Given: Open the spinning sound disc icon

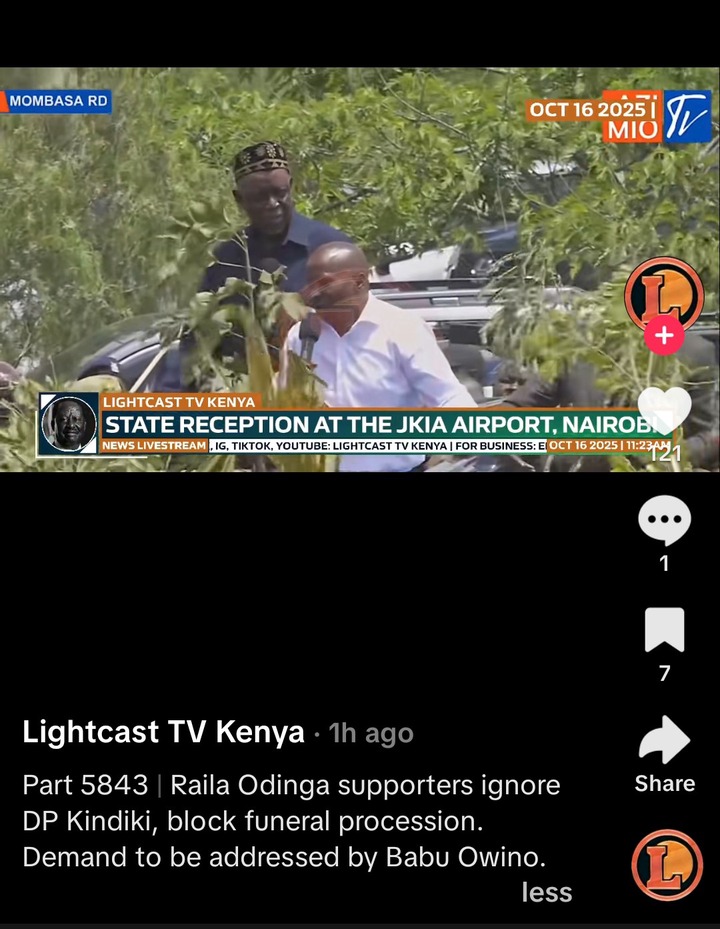Looking at the screenshot, I should coord(666,865).
